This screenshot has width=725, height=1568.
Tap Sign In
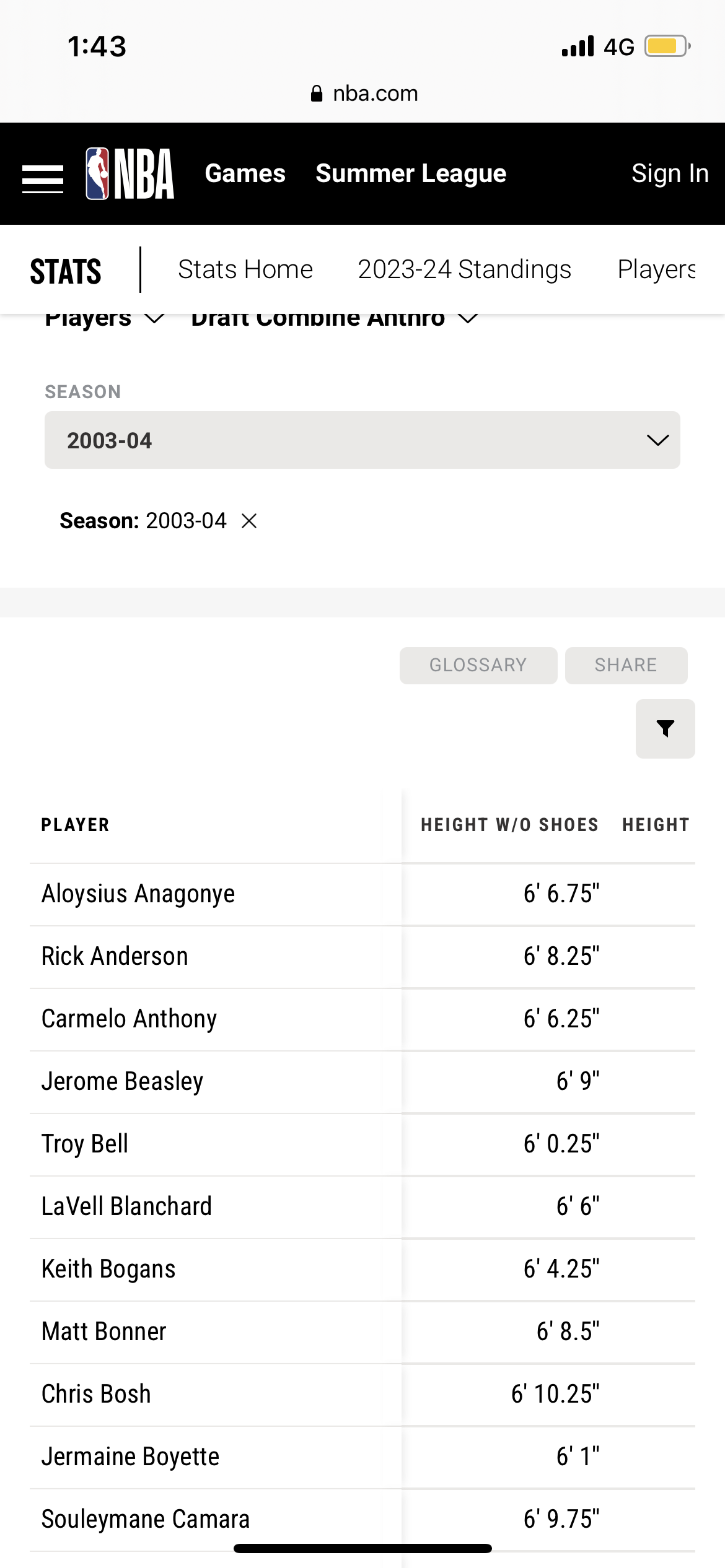pyautogui.click(x=670, y=173)
